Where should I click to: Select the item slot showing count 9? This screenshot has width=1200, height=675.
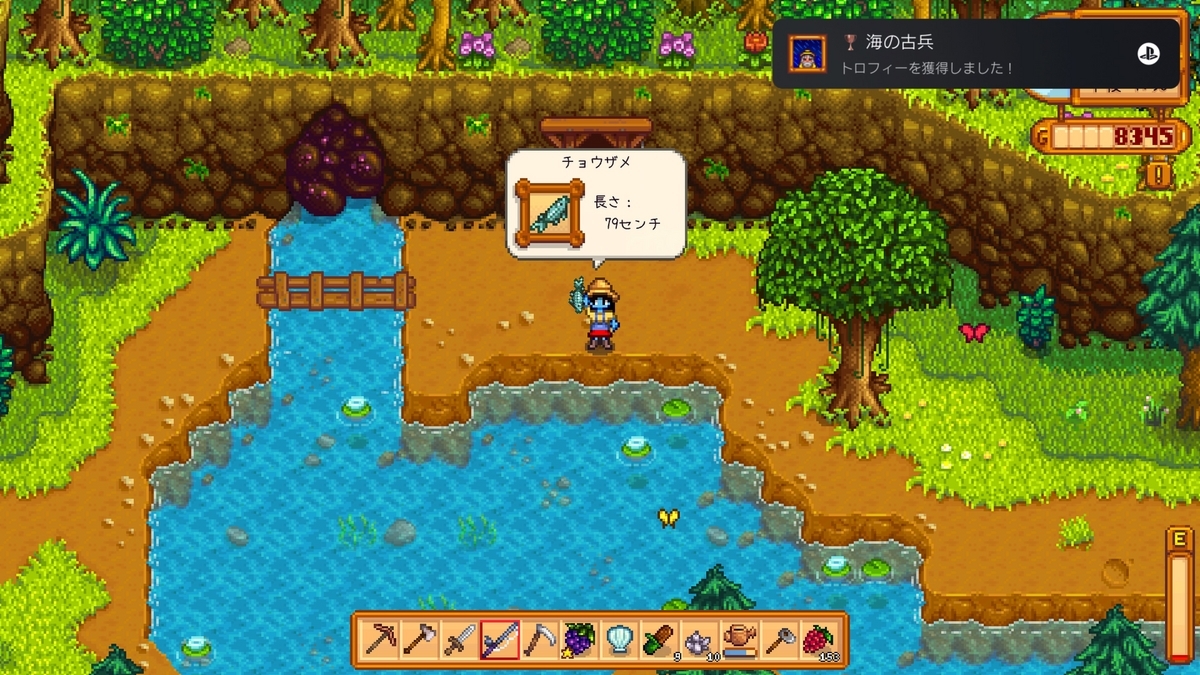click(x=660, y=640)
